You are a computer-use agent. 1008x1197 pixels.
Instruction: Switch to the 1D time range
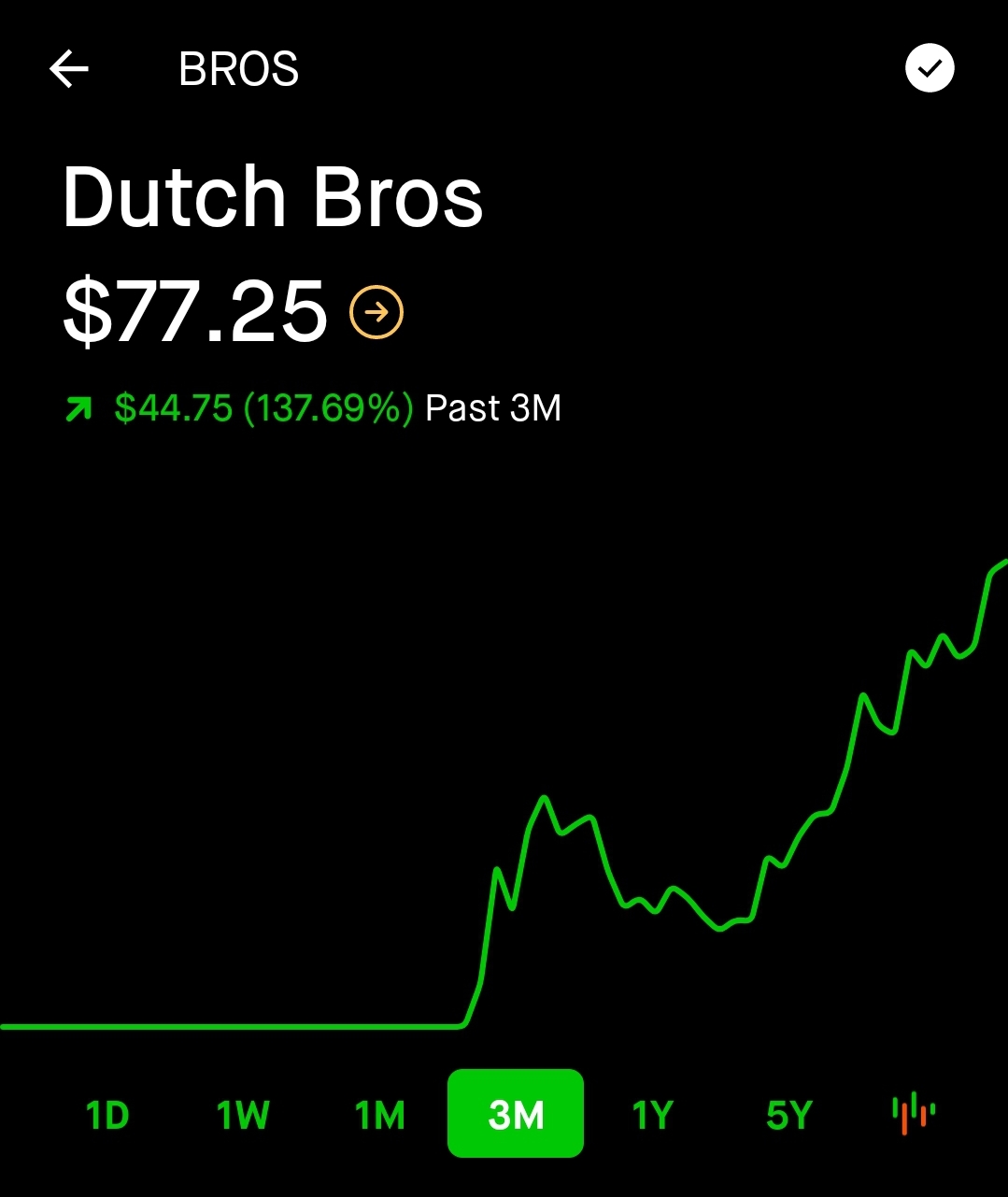106,1115
